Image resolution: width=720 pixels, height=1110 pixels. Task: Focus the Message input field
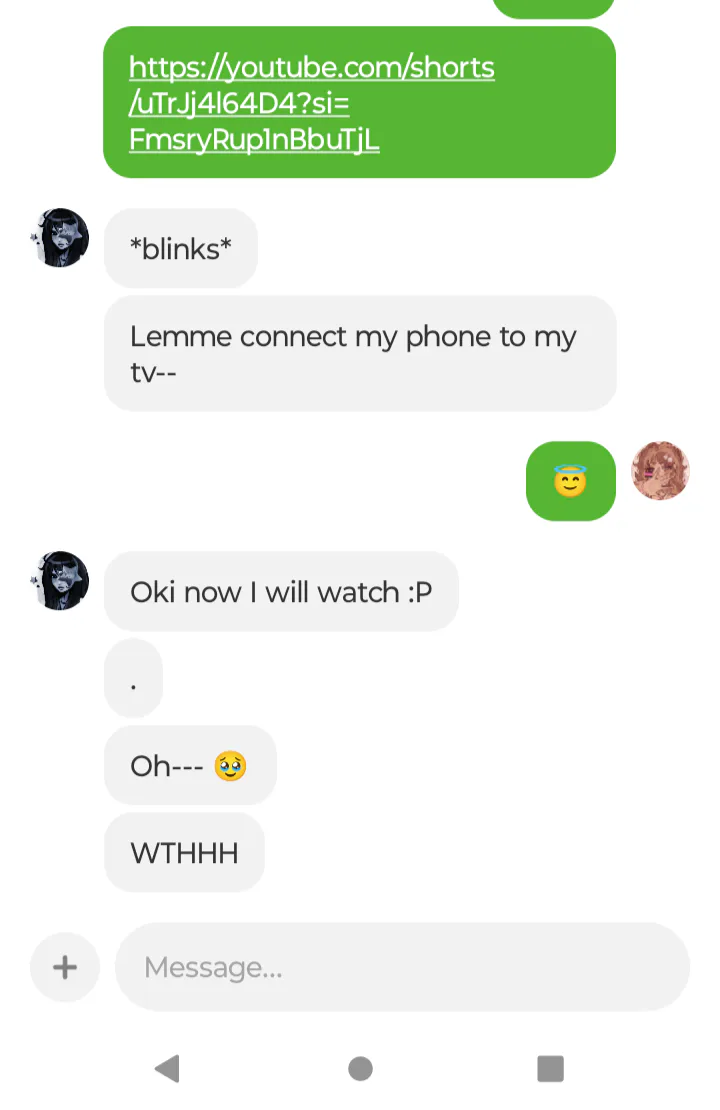[x=400, y=967]
